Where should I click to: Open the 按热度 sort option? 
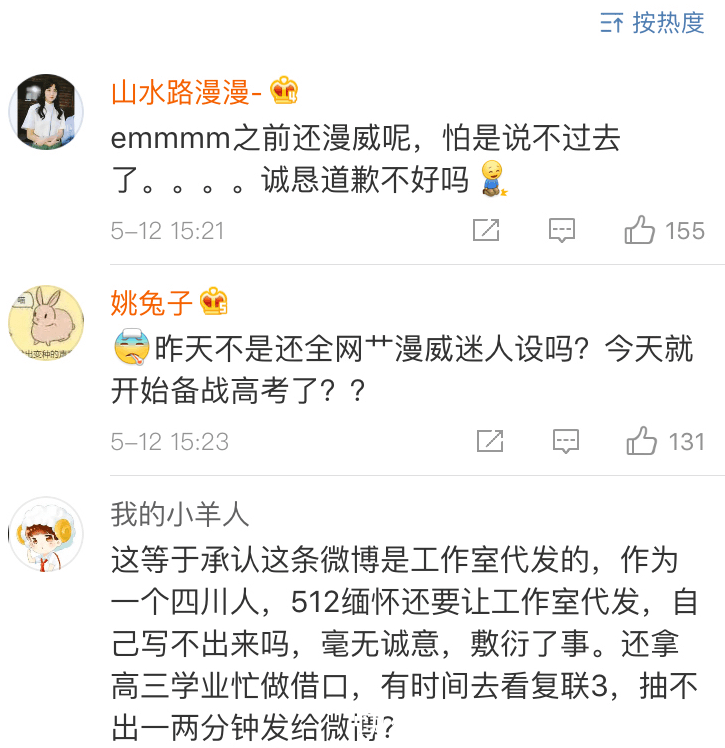point(653,23)
